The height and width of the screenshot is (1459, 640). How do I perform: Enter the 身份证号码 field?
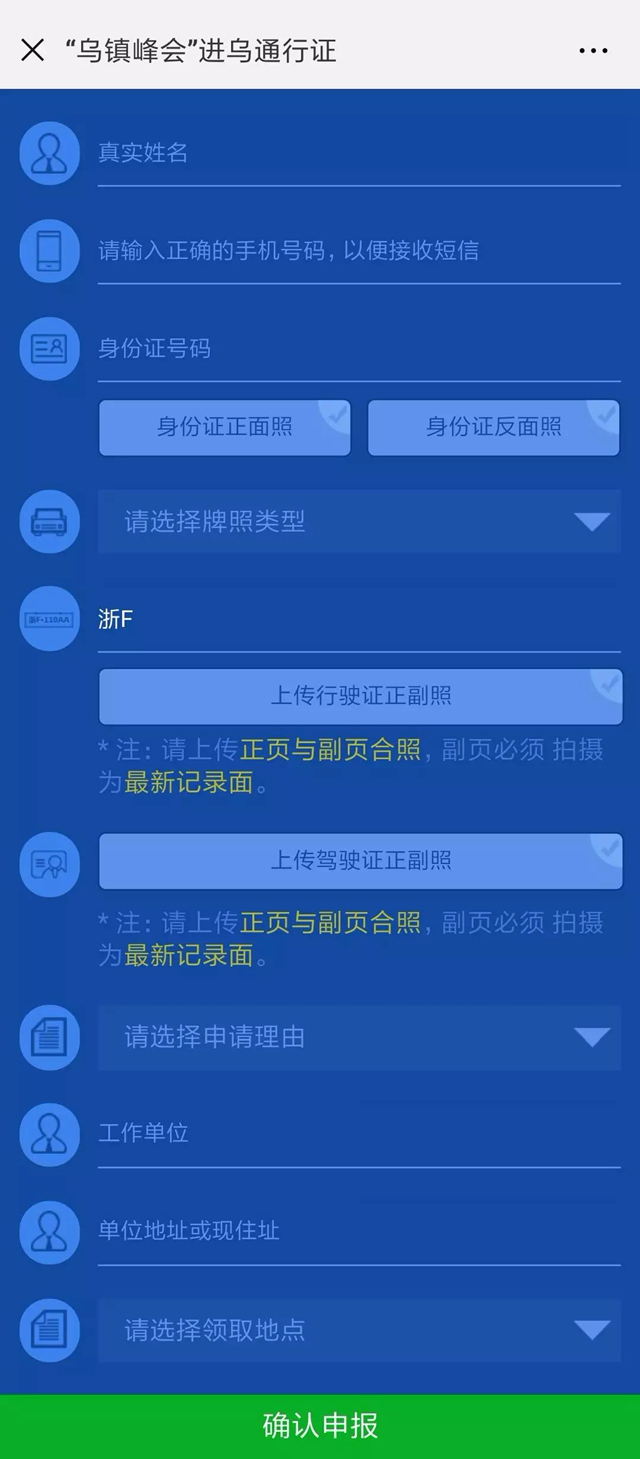tap(358, 348)
